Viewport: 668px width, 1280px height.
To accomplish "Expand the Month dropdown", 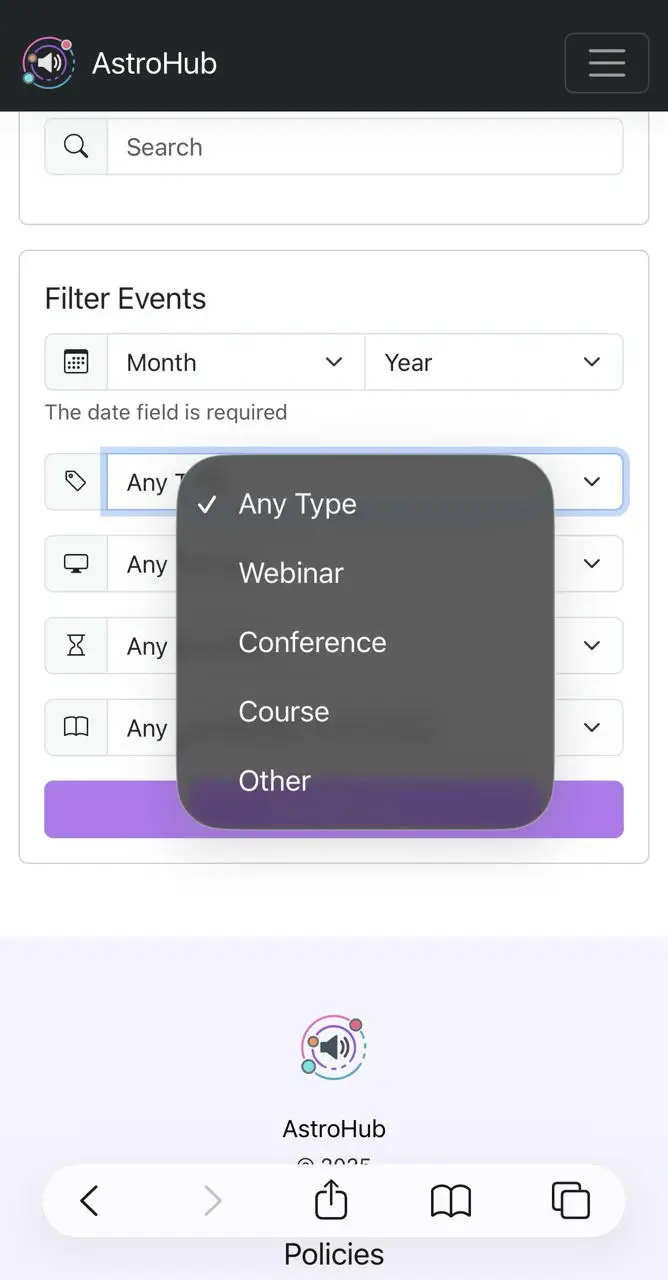I will (235, 362).
